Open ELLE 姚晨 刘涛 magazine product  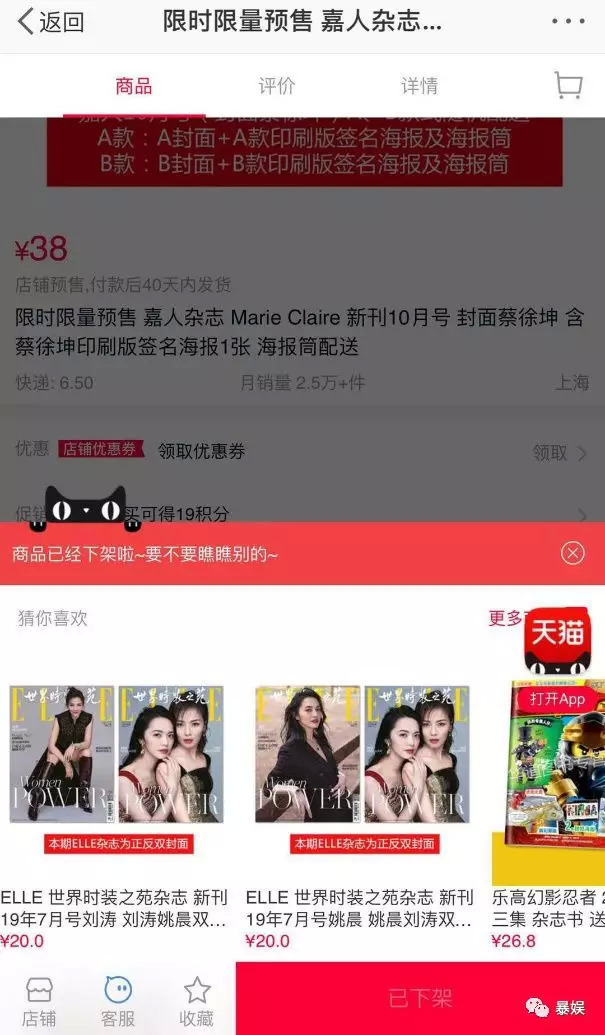point(361,800)
